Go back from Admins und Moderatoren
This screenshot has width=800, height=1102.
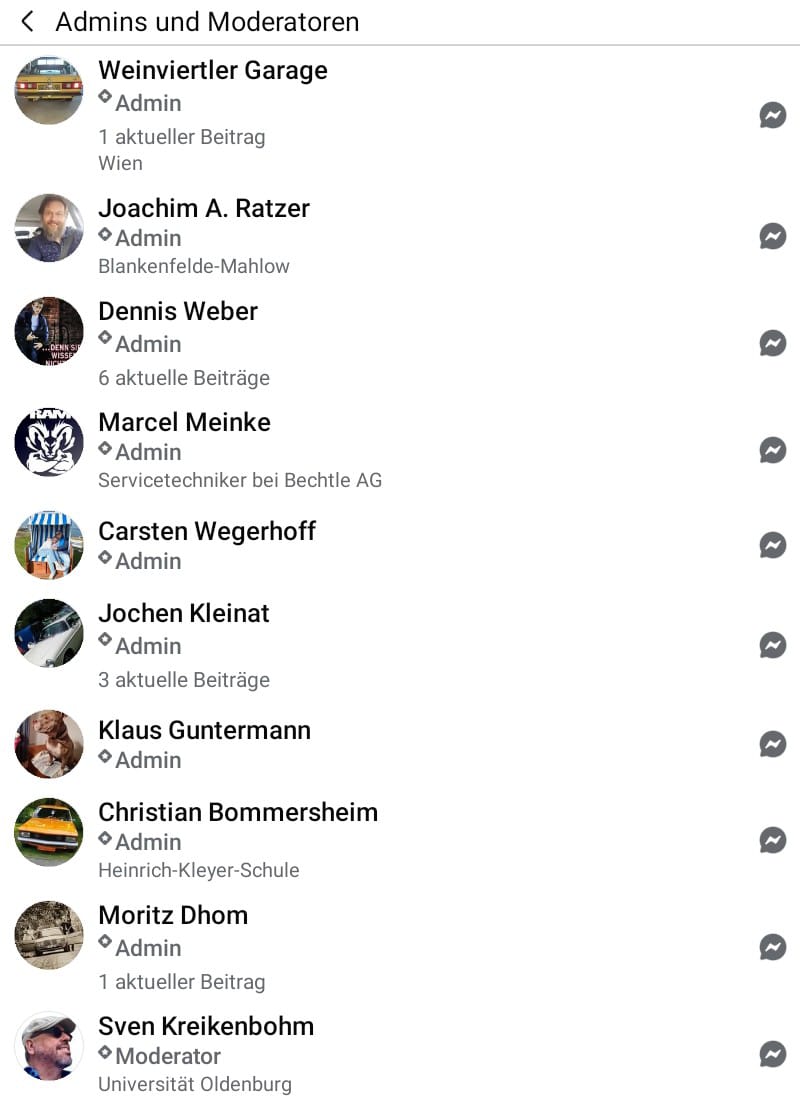click(27, 21)
